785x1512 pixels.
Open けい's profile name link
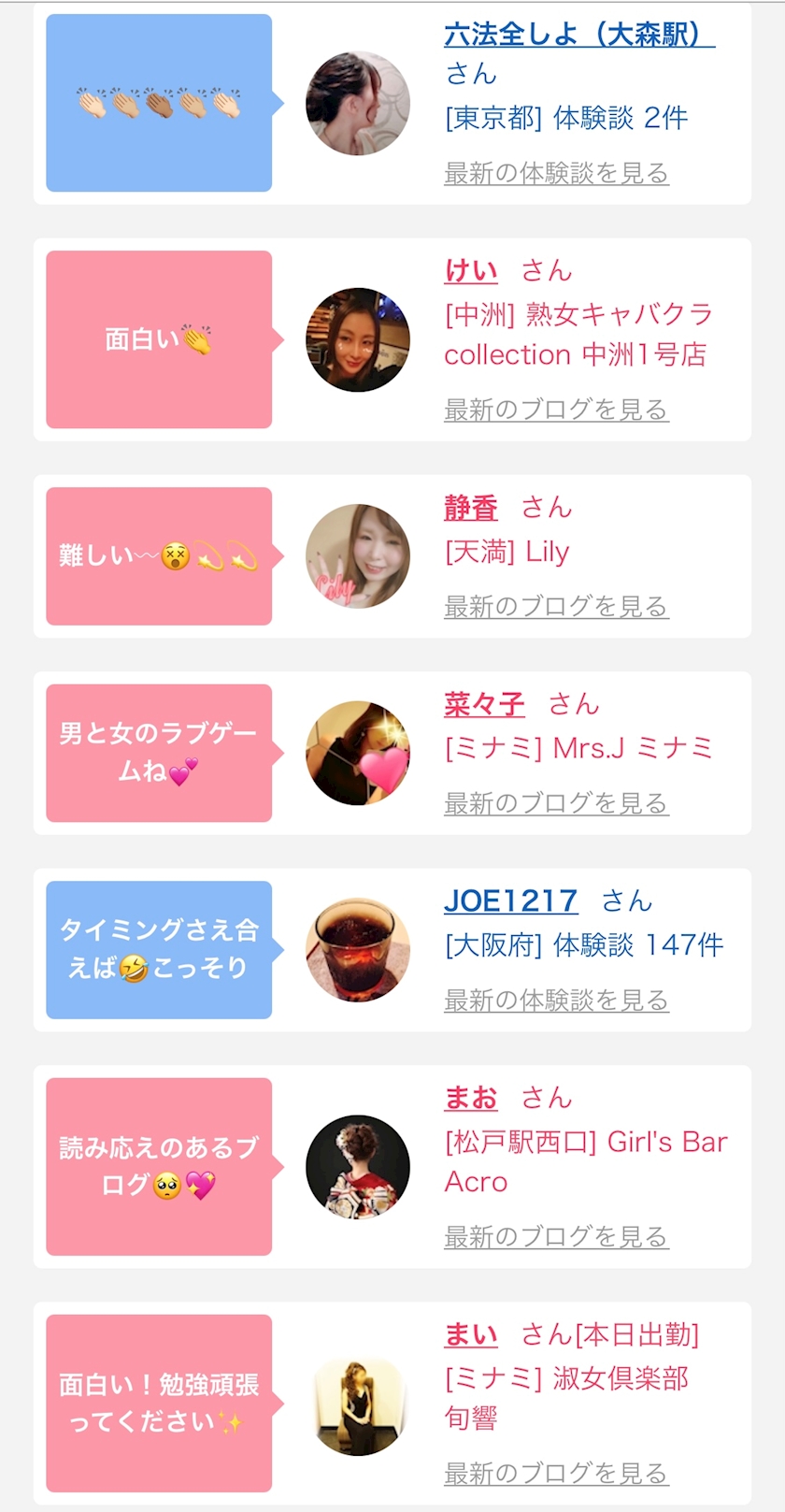click(x=470, y=271)
